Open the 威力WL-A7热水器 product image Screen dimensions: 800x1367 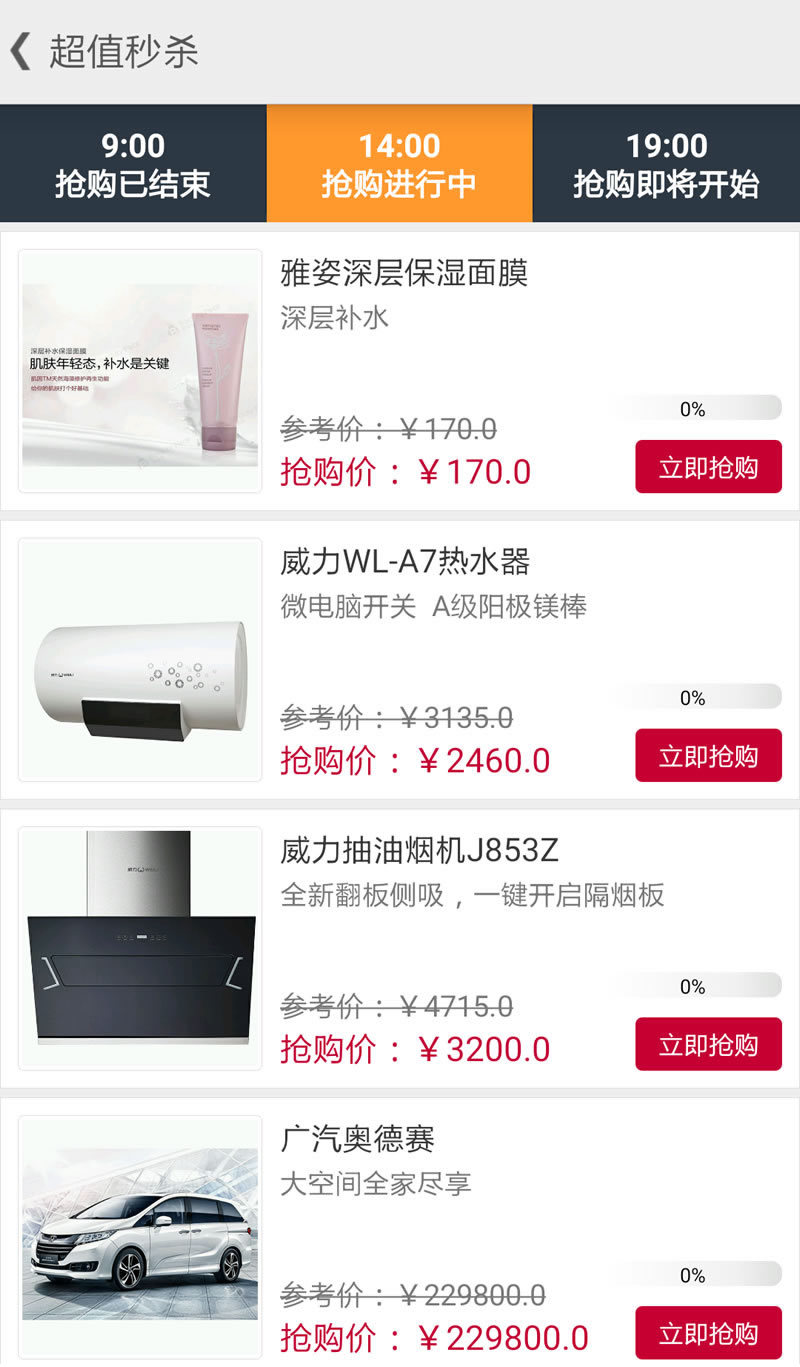pyautogui.click(x=140, y=658)
